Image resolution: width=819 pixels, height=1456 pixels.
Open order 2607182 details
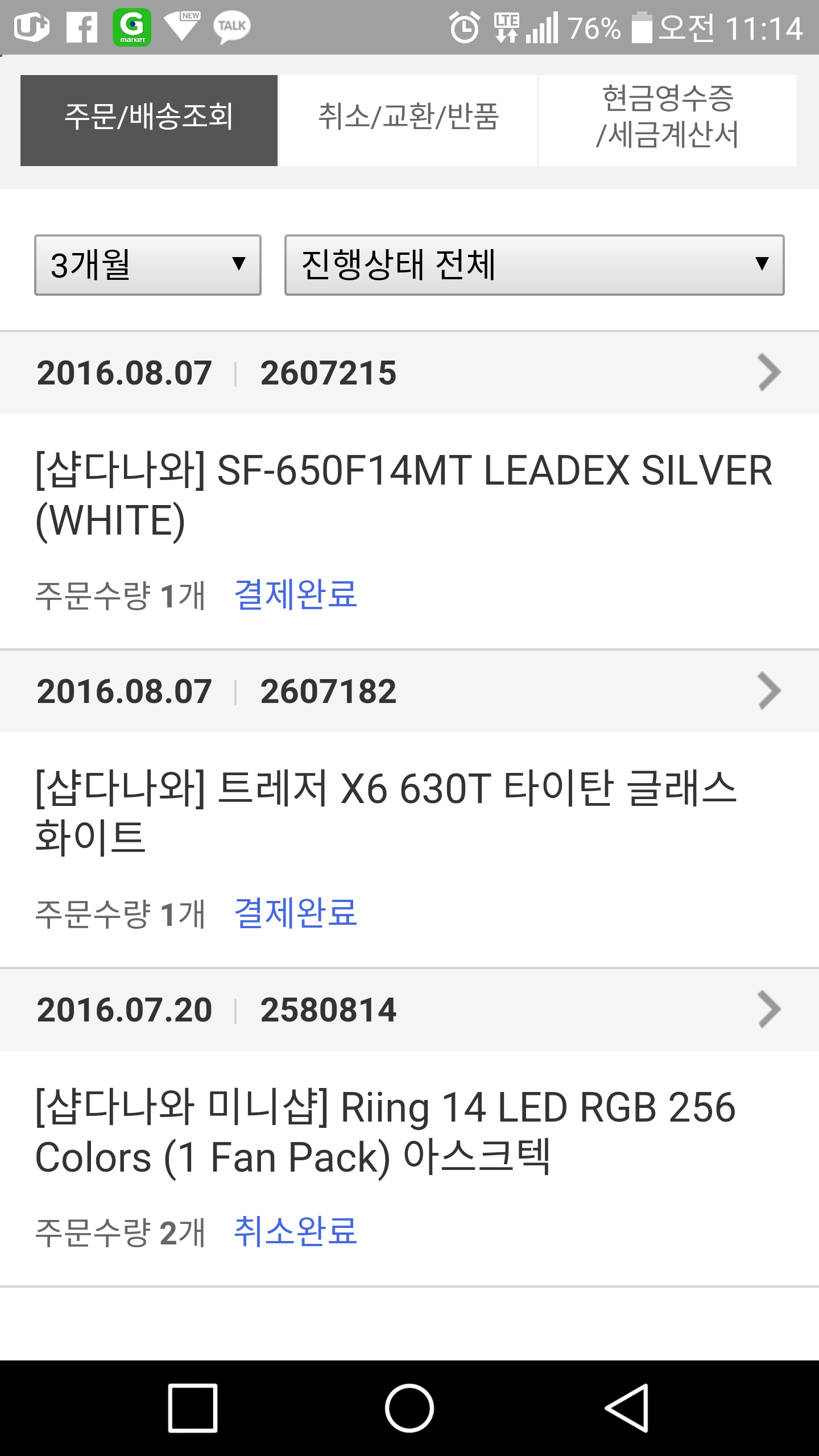(769, 691)
